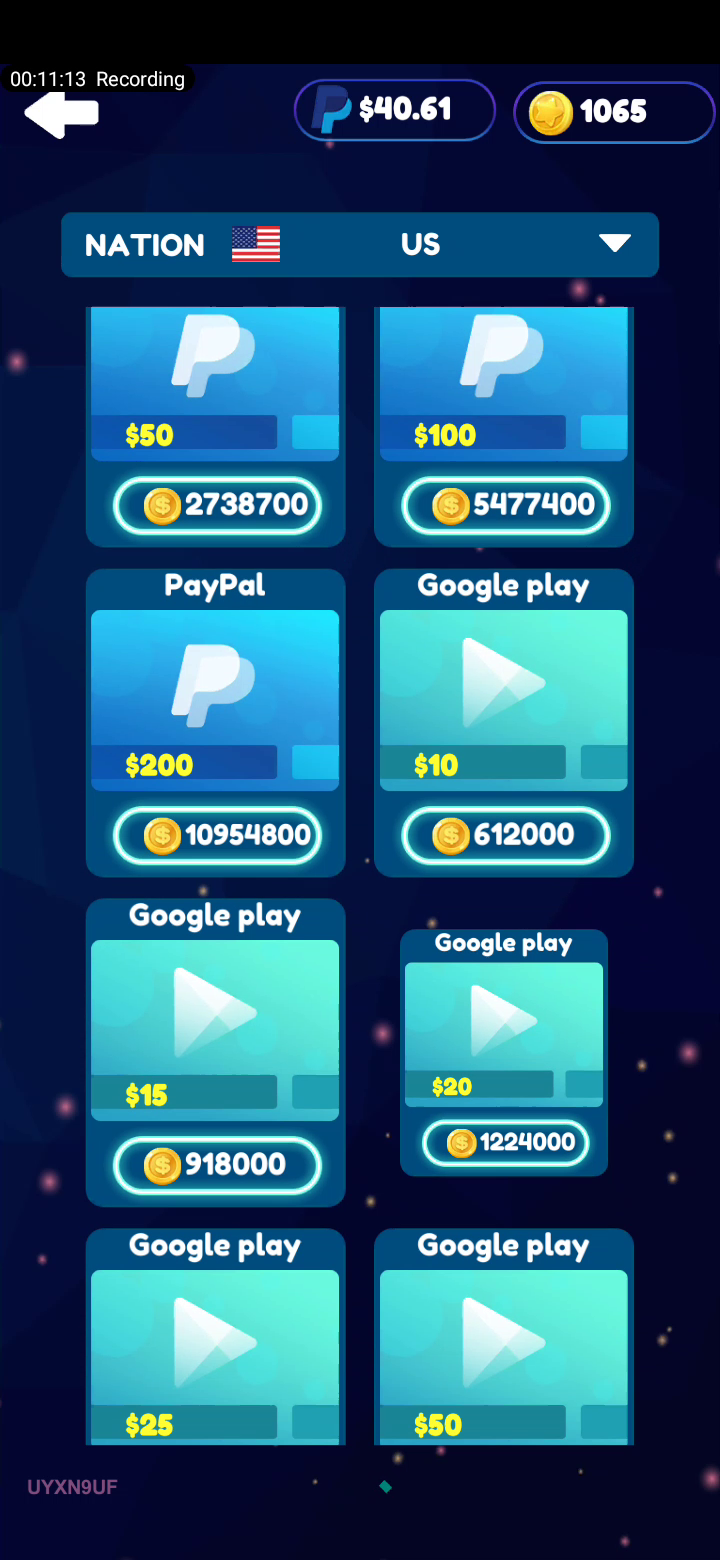Image resolution: width=720 pixels, height=1560 pixels.
Task: Tap the 1065 coin balance pill
Action: 614,111
